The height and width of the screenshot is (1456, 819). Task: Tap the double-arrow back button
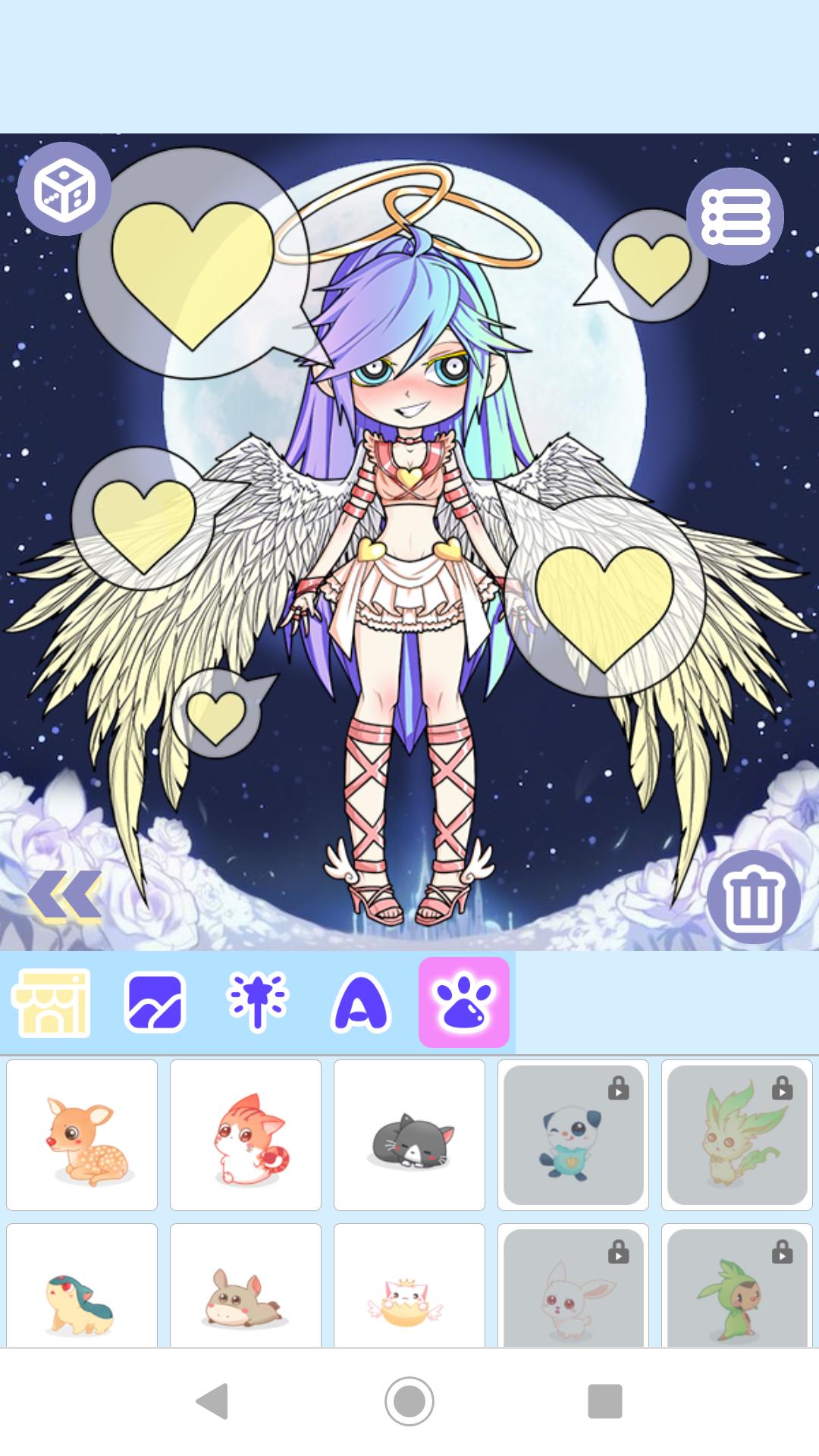click(x=64, y=896)
